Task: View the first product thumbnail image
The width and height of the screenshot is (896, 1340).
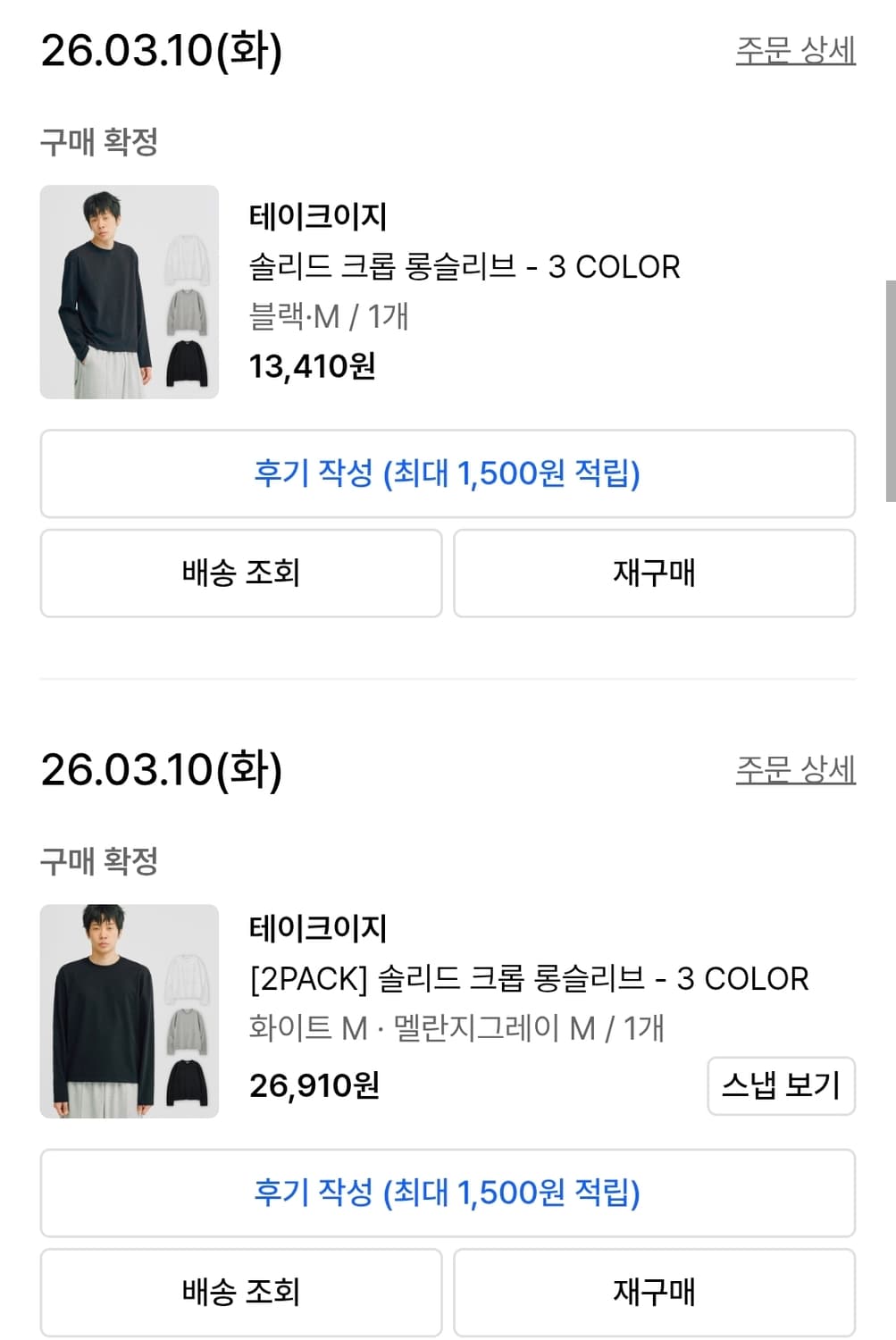Action: coord(128,290)
